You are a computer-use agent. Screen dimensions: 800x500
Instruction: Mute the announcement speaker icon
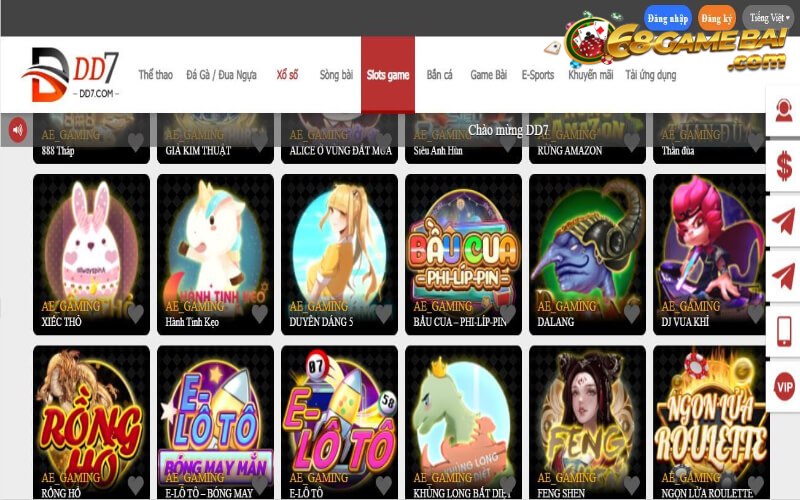coord(17,129)
